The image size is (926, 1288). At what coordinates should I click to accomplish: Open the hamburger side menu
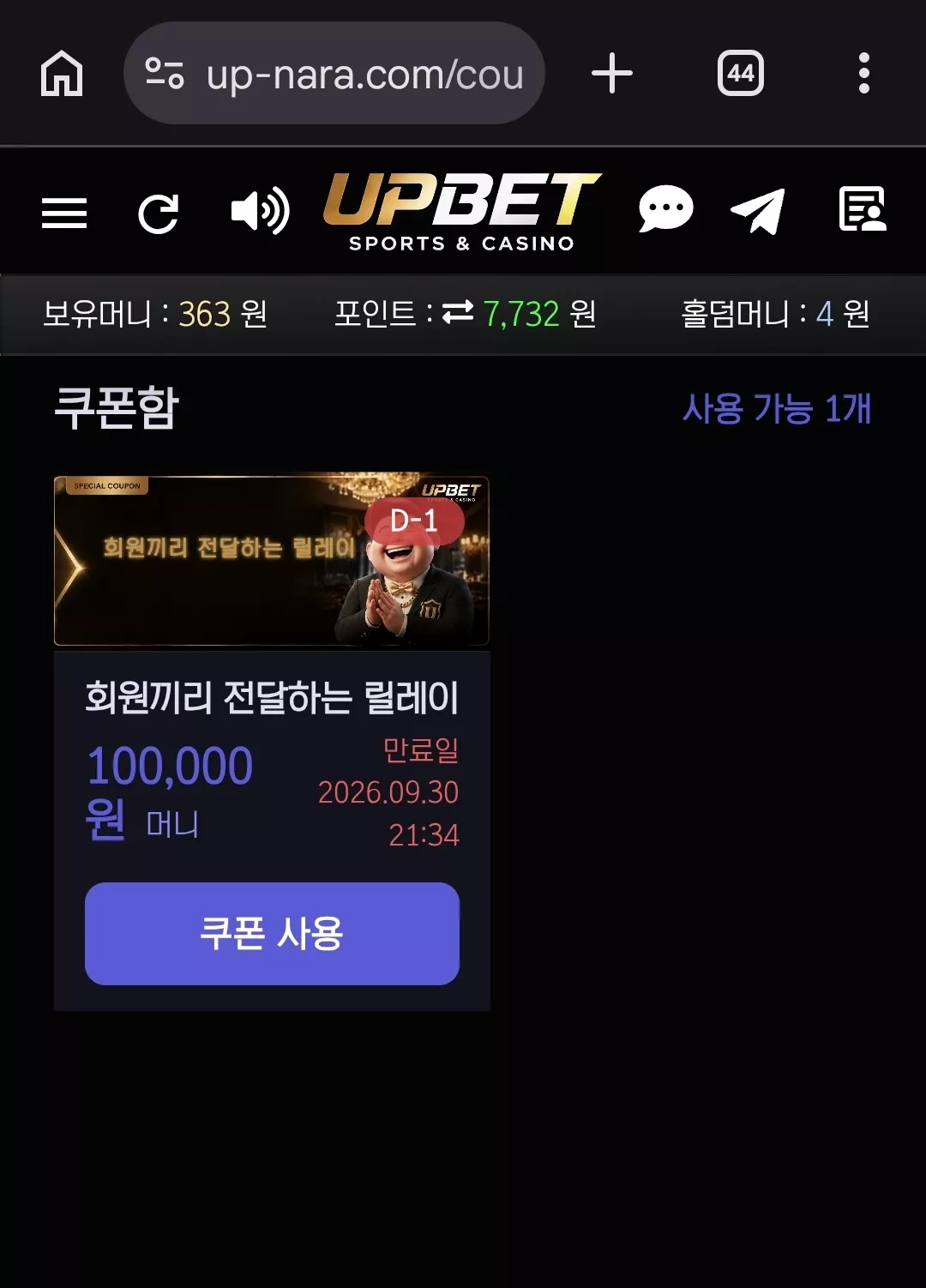[64, 213]
